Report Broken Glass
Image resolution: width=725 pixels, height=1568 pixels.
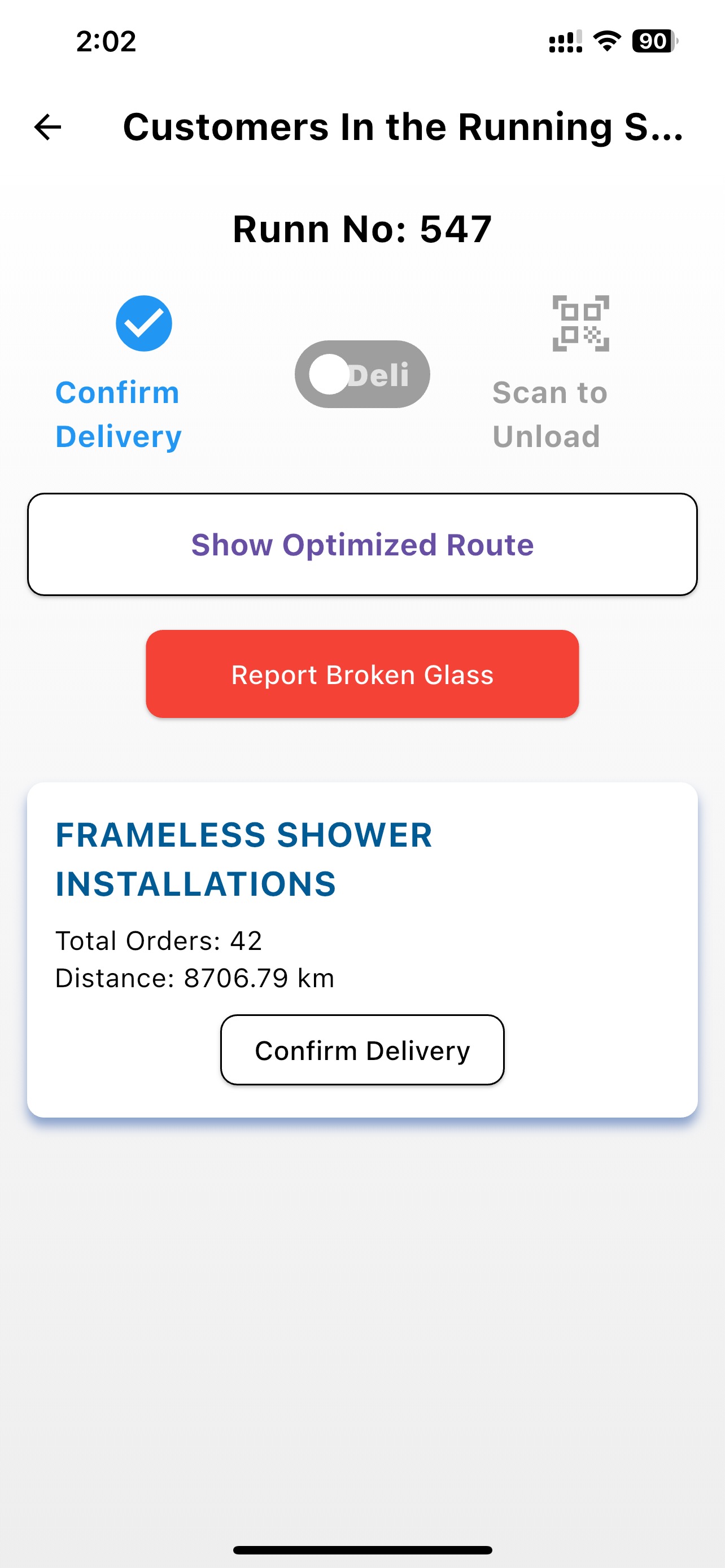click(362, 674)
